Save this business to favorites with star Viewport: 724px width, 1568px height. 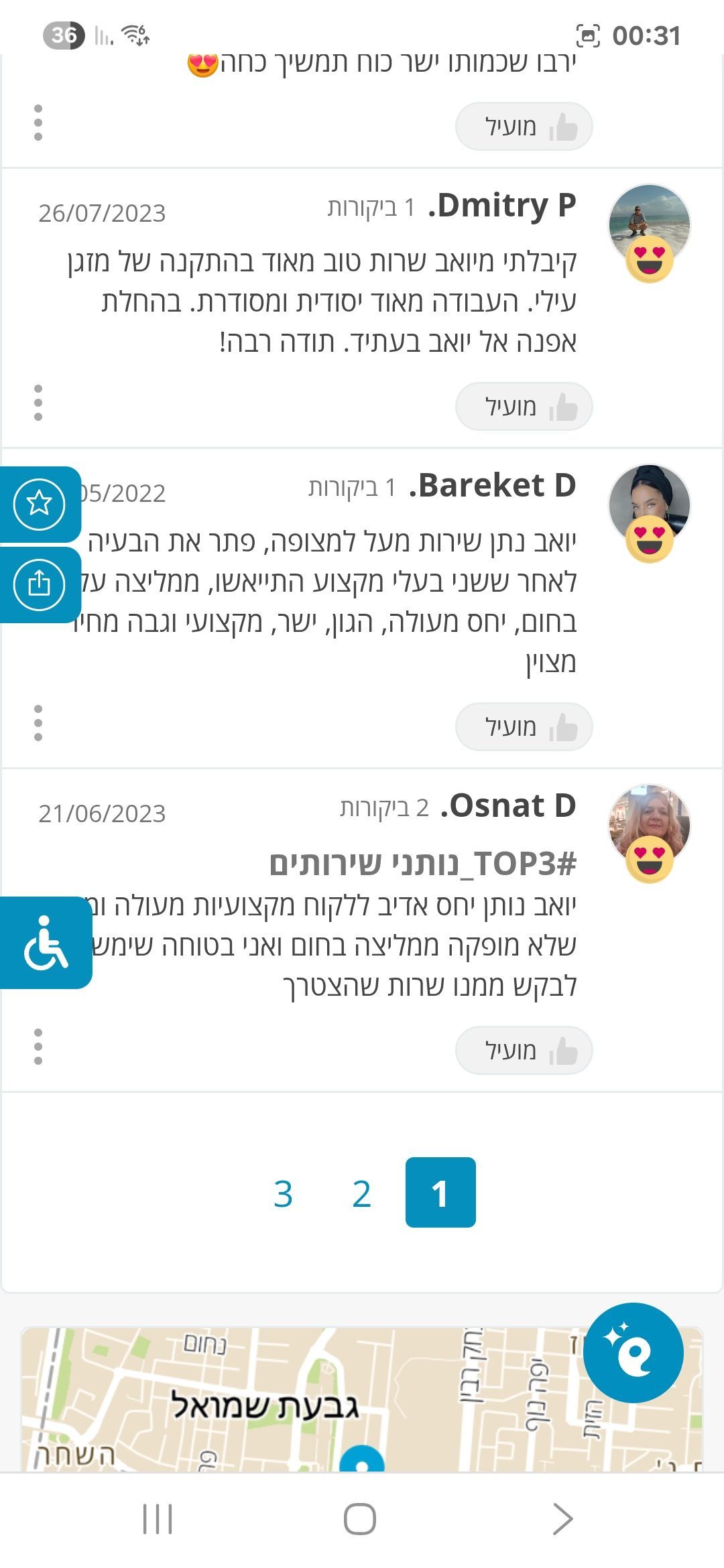[40, 504]
